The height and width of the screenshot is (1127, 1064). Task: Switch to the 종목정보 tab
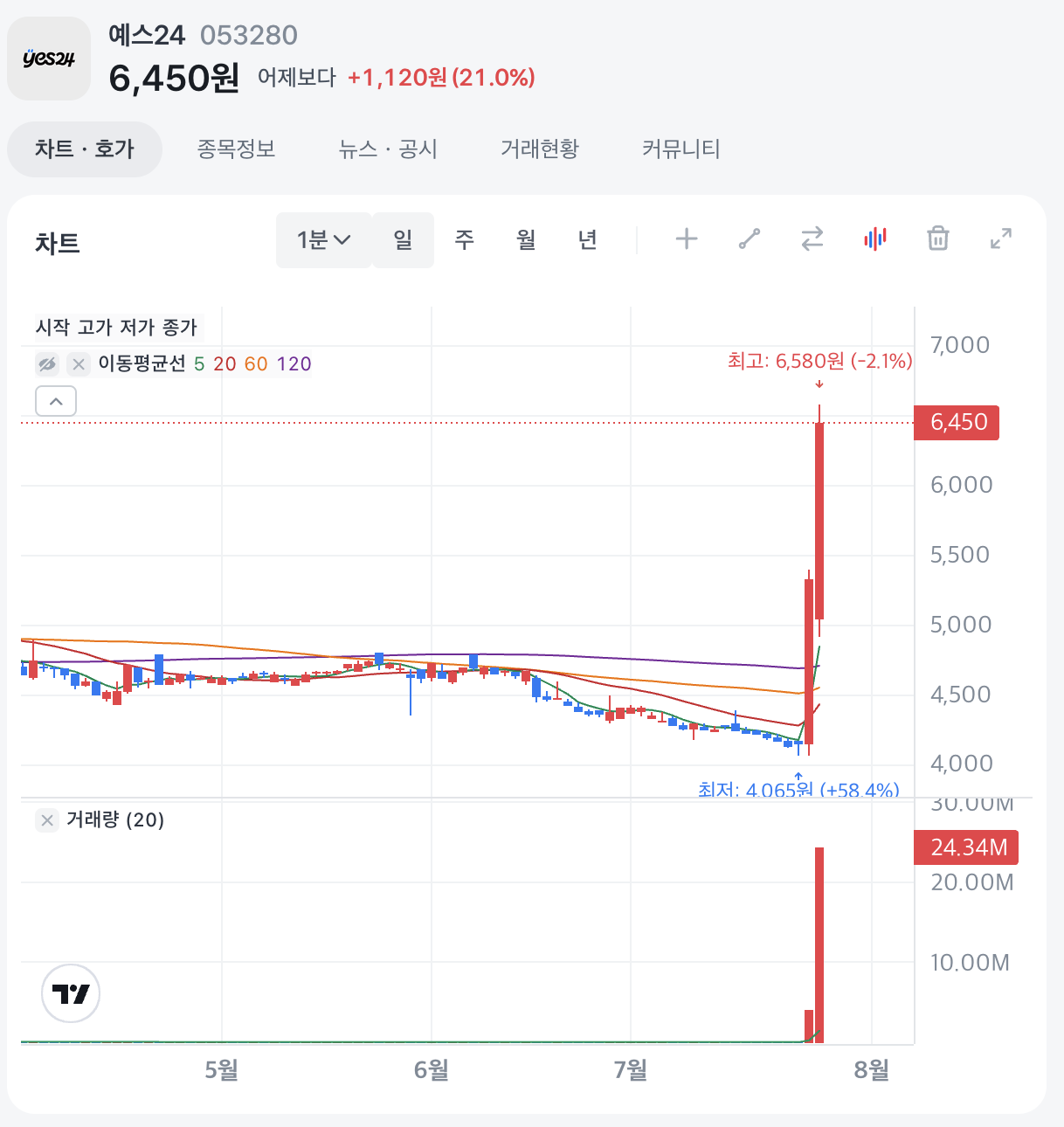click(236, 149)
